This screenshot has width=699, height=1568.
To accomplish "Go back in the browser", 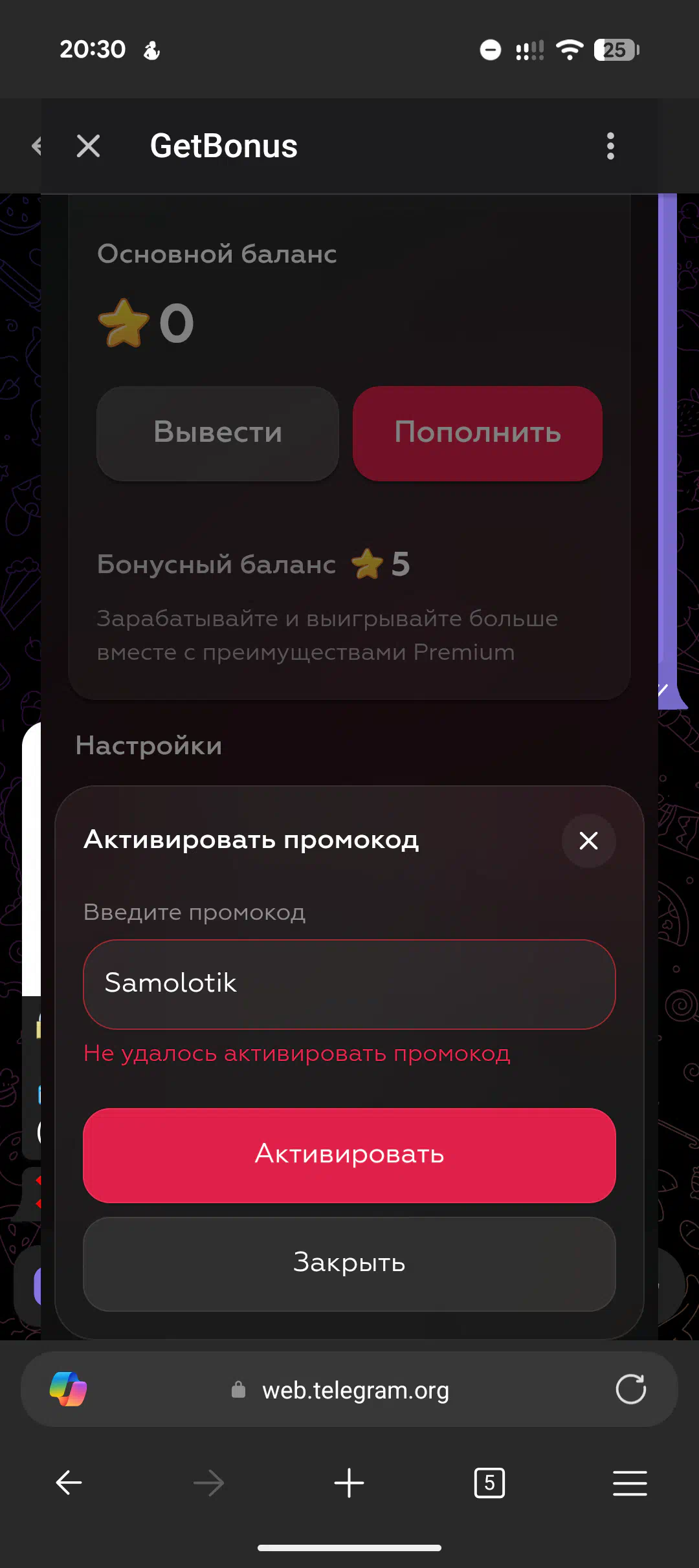I will click(69, 1483).
